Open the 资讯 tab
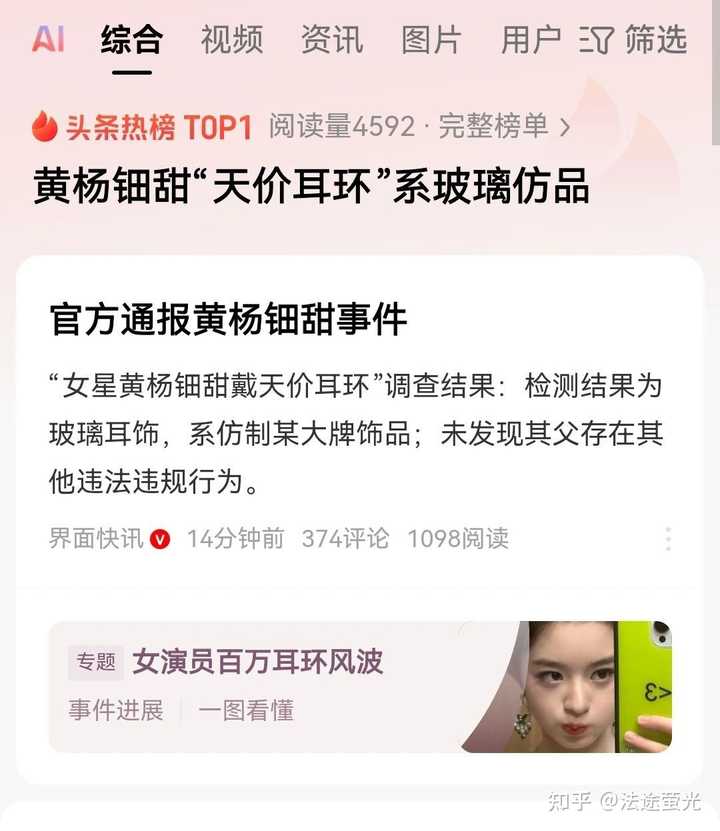 pos(331,40)
